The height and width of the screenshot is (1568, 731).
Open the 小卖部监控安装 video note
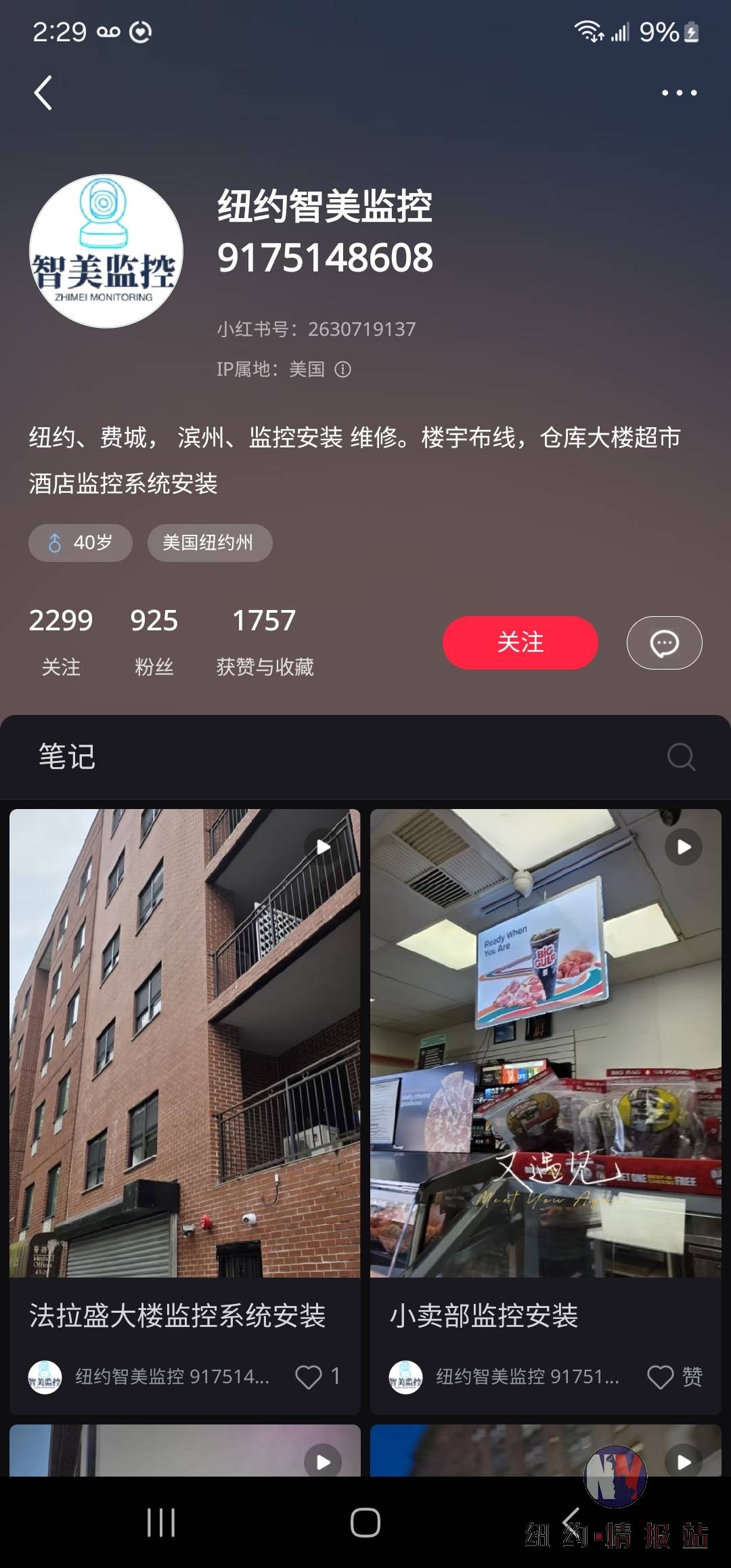coord(546,1043)
